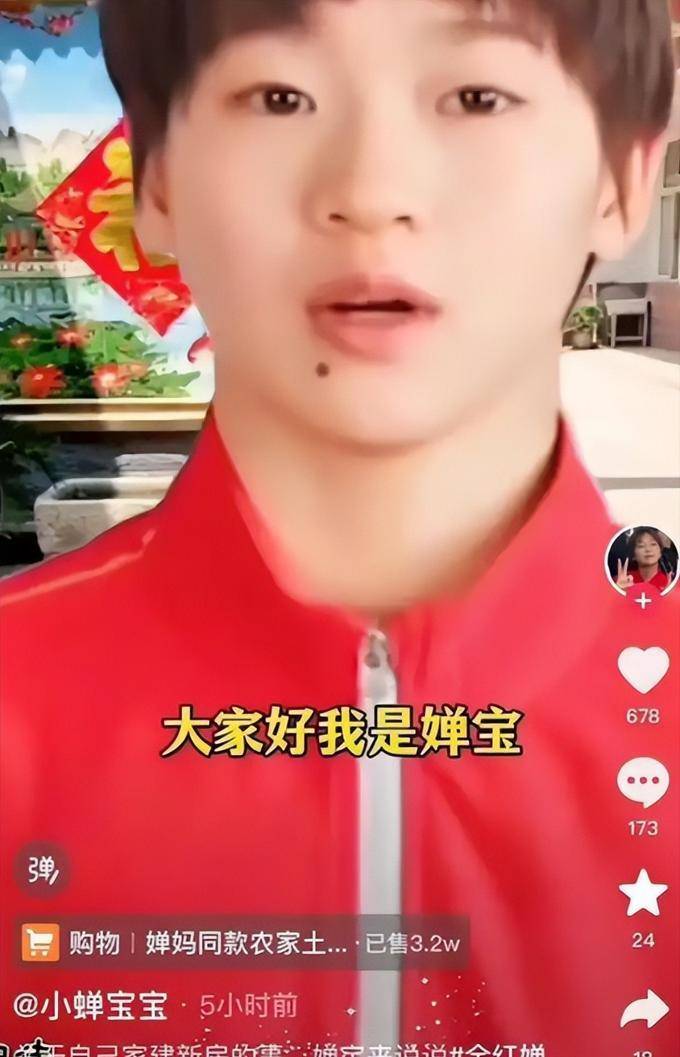Open the 购物 product link banner
The image size is (680, 1057).
coord(243,942)
